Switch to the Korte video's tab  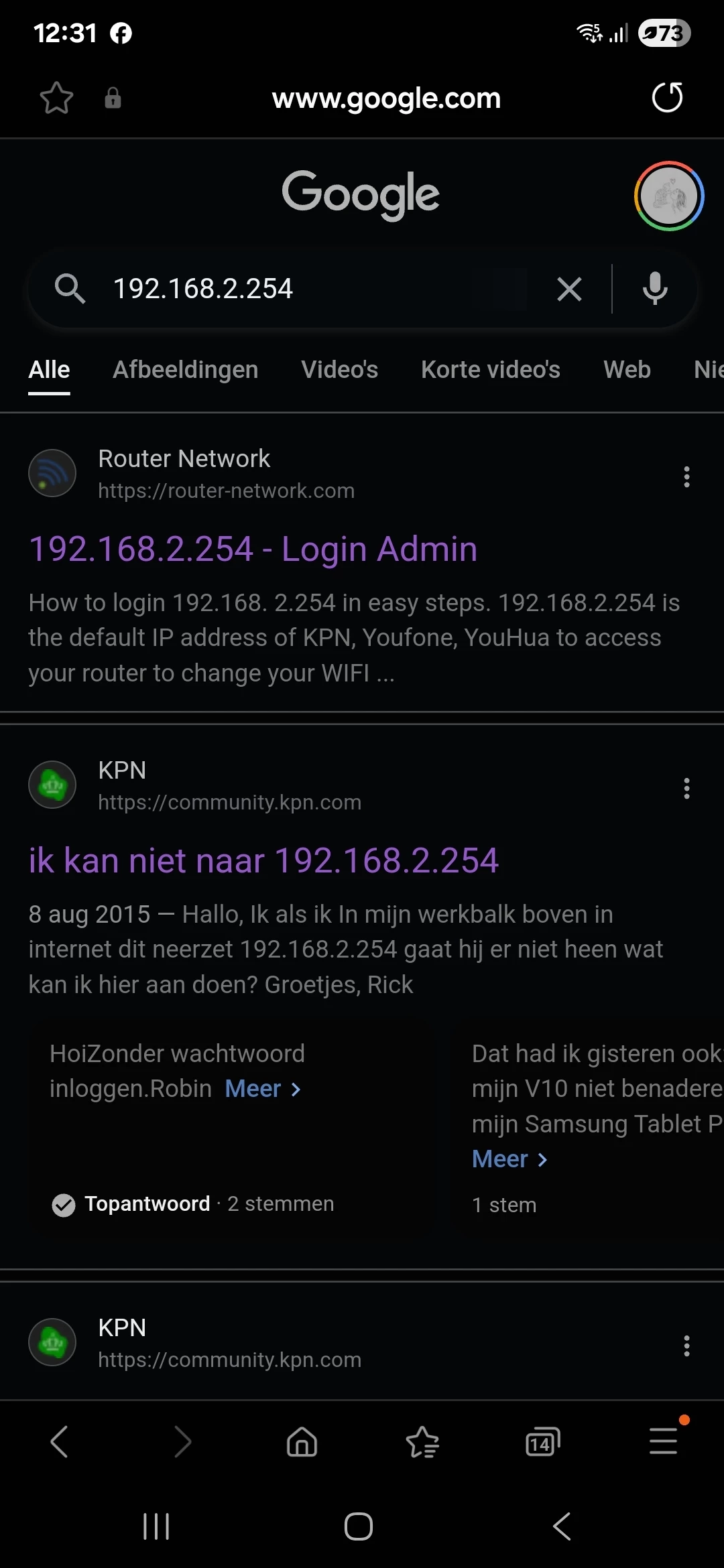click(x=491, y=370)
